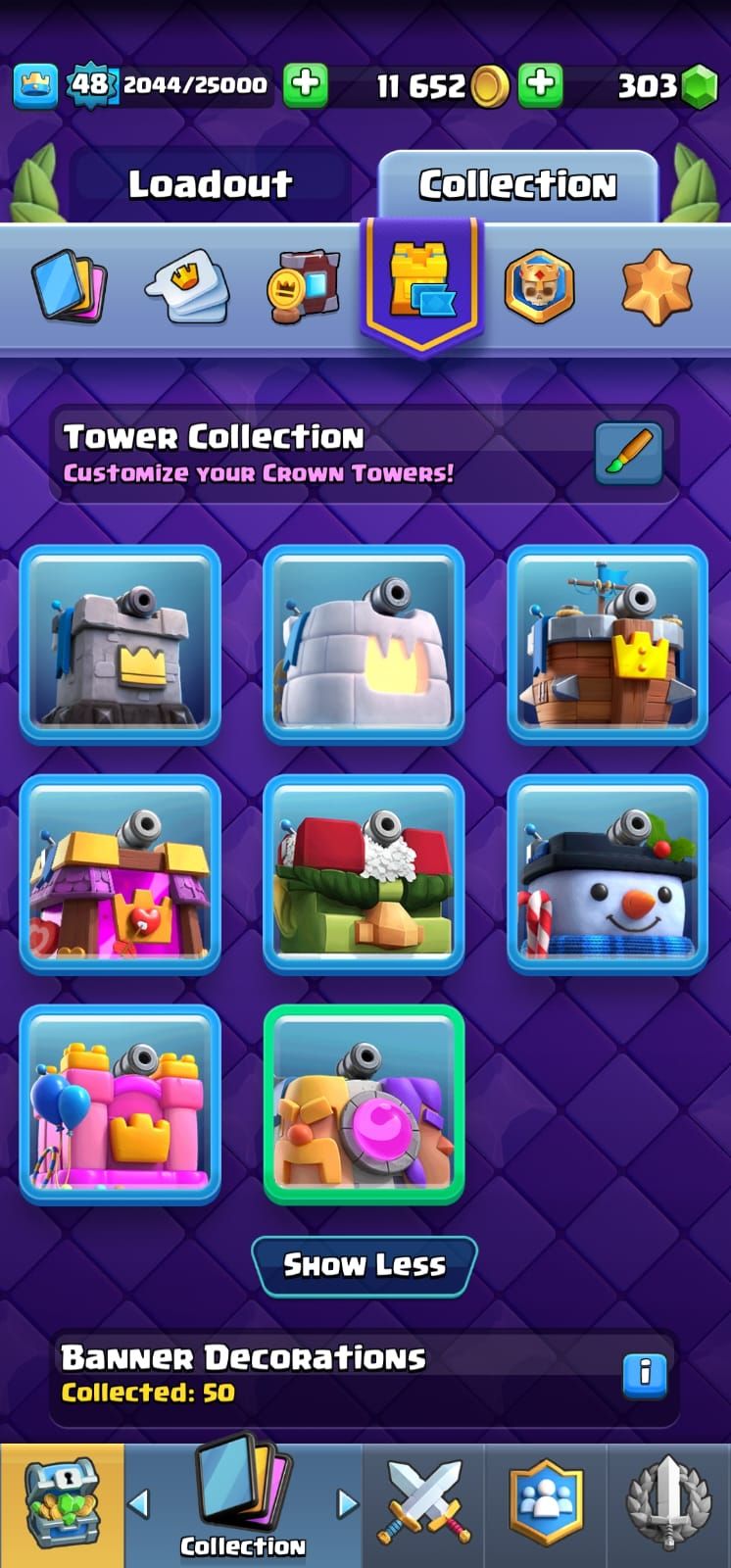
Task: Select the default stone tower skin
Action: pos(120,644)
